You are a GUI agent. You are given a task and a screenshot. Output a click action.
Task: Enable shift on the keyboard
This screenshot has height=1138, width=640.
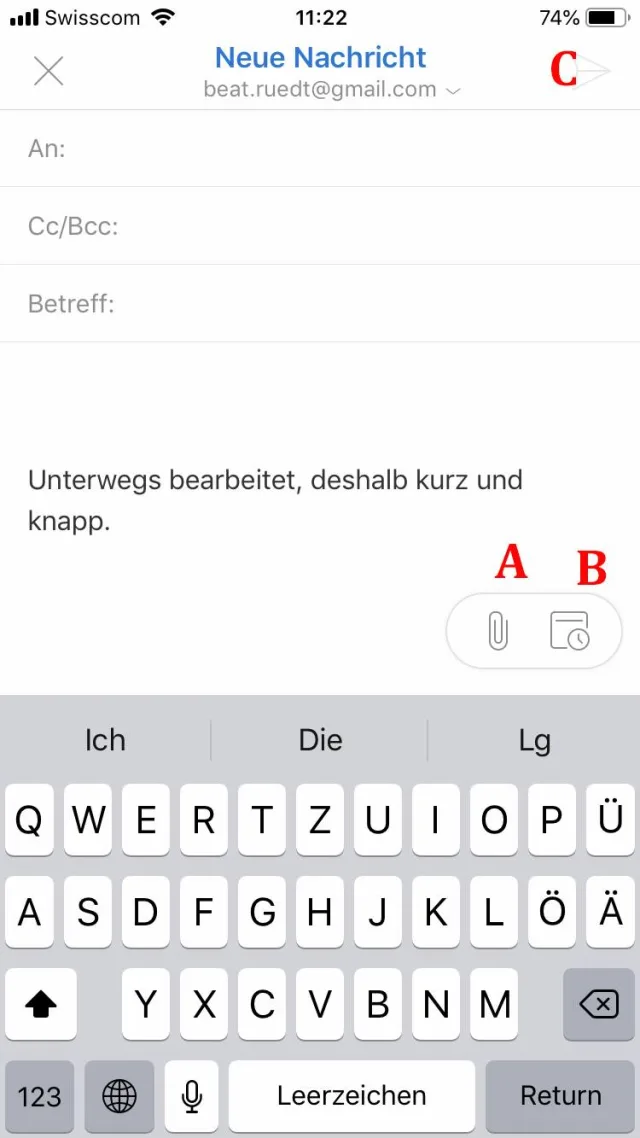point(41,1004)
